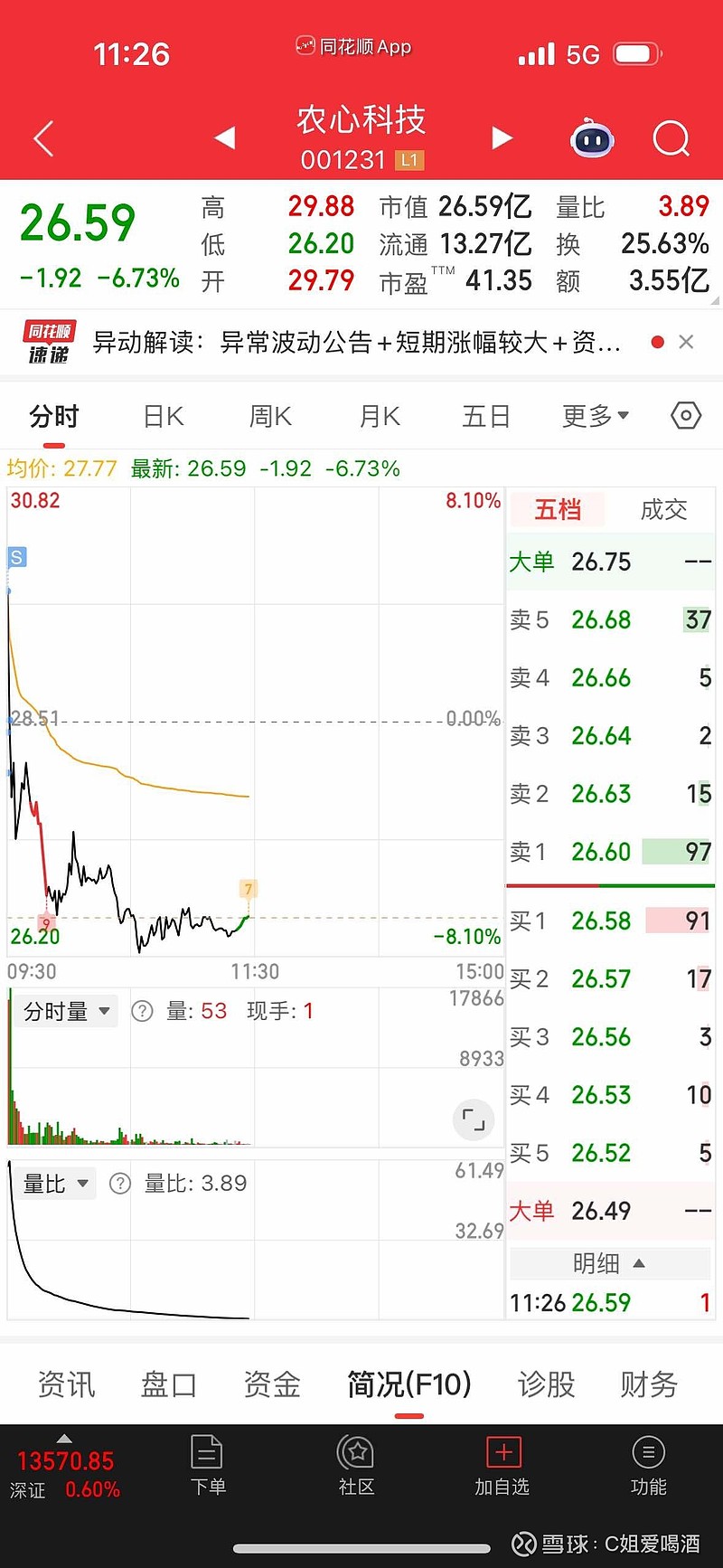The height and width of the screenshot is (1568, 723).
Task: Dismiss the 异动解读 alert banner
Action: [x=686, y=342]
